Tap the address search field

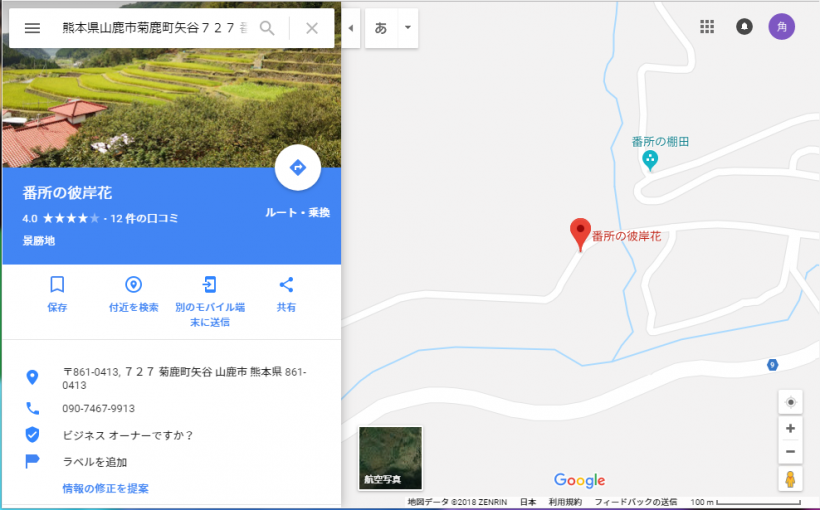150,28
